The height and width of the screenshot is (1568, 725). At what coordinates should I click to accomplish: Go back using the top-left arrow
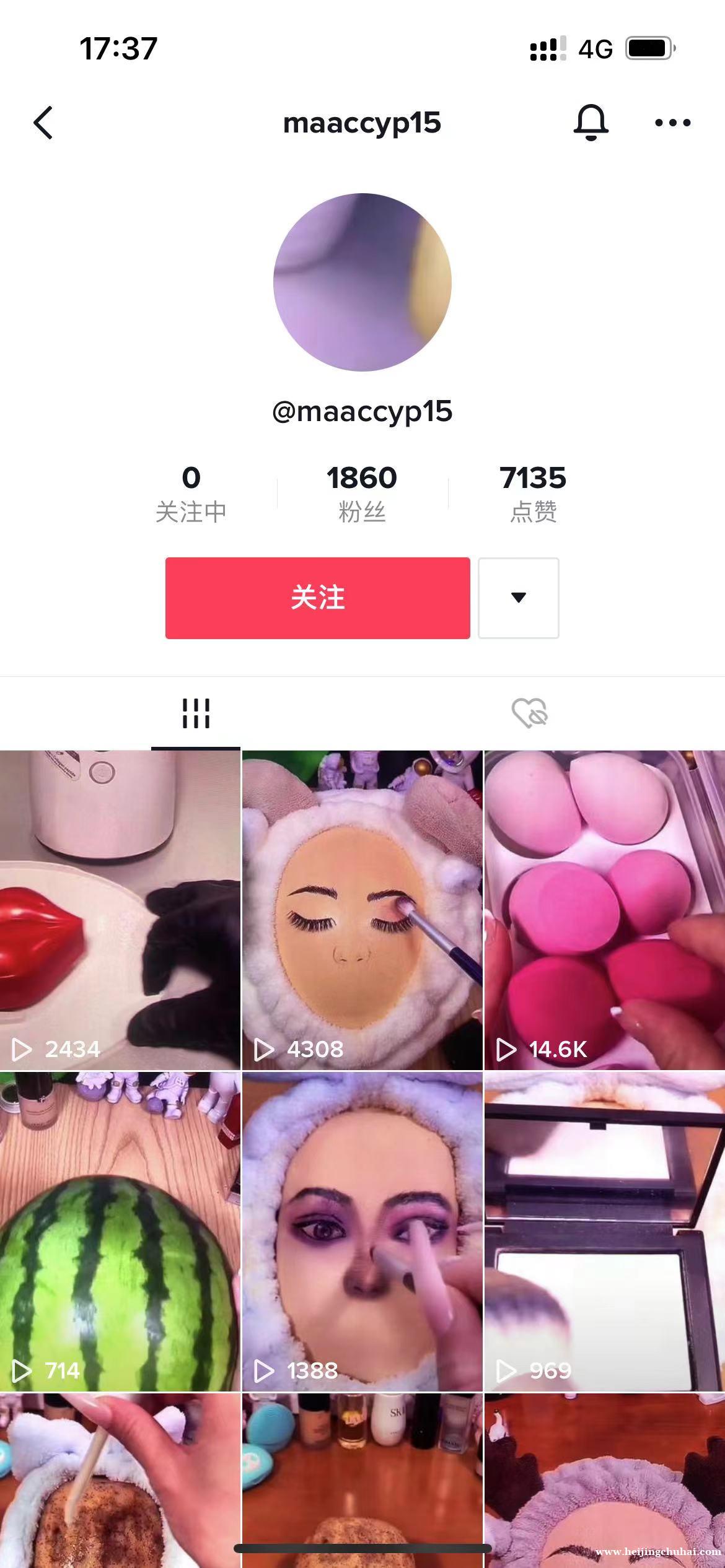43,123
